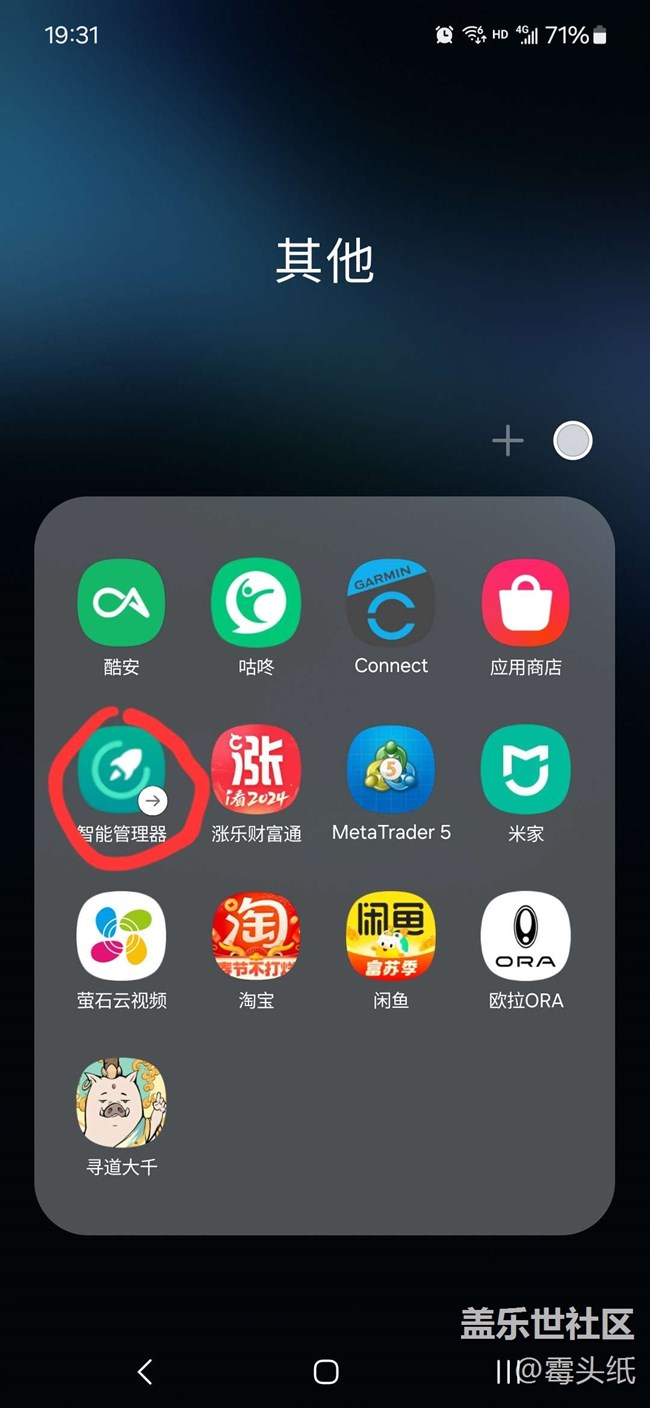Change folder color with the circle
650x1408 pixels.
(573, 440)
